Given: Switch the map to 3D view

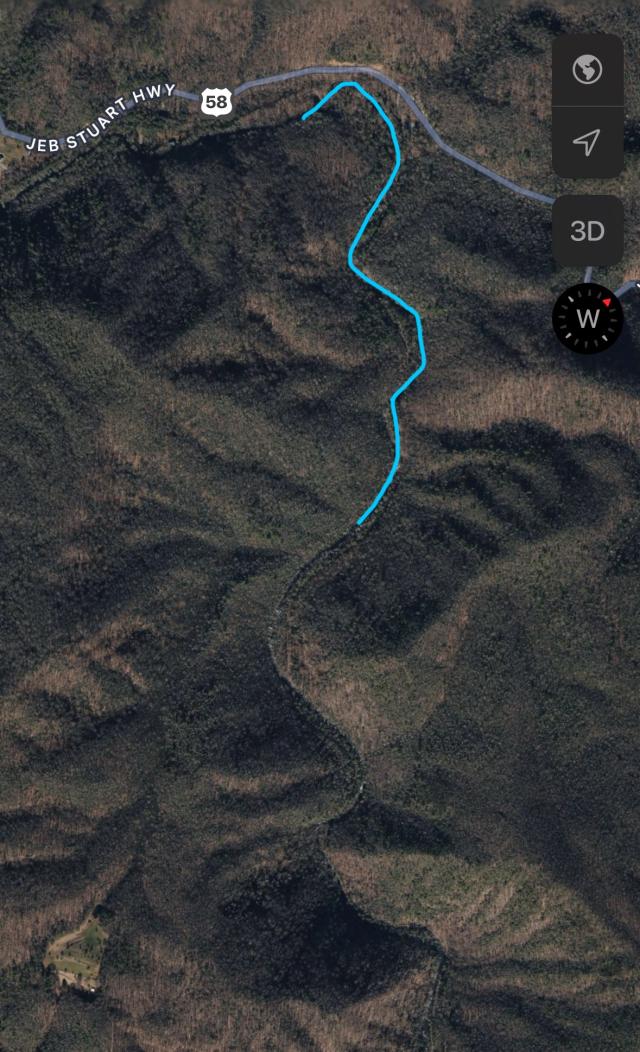Looking at the screenshot, I should tap(587, 231).
